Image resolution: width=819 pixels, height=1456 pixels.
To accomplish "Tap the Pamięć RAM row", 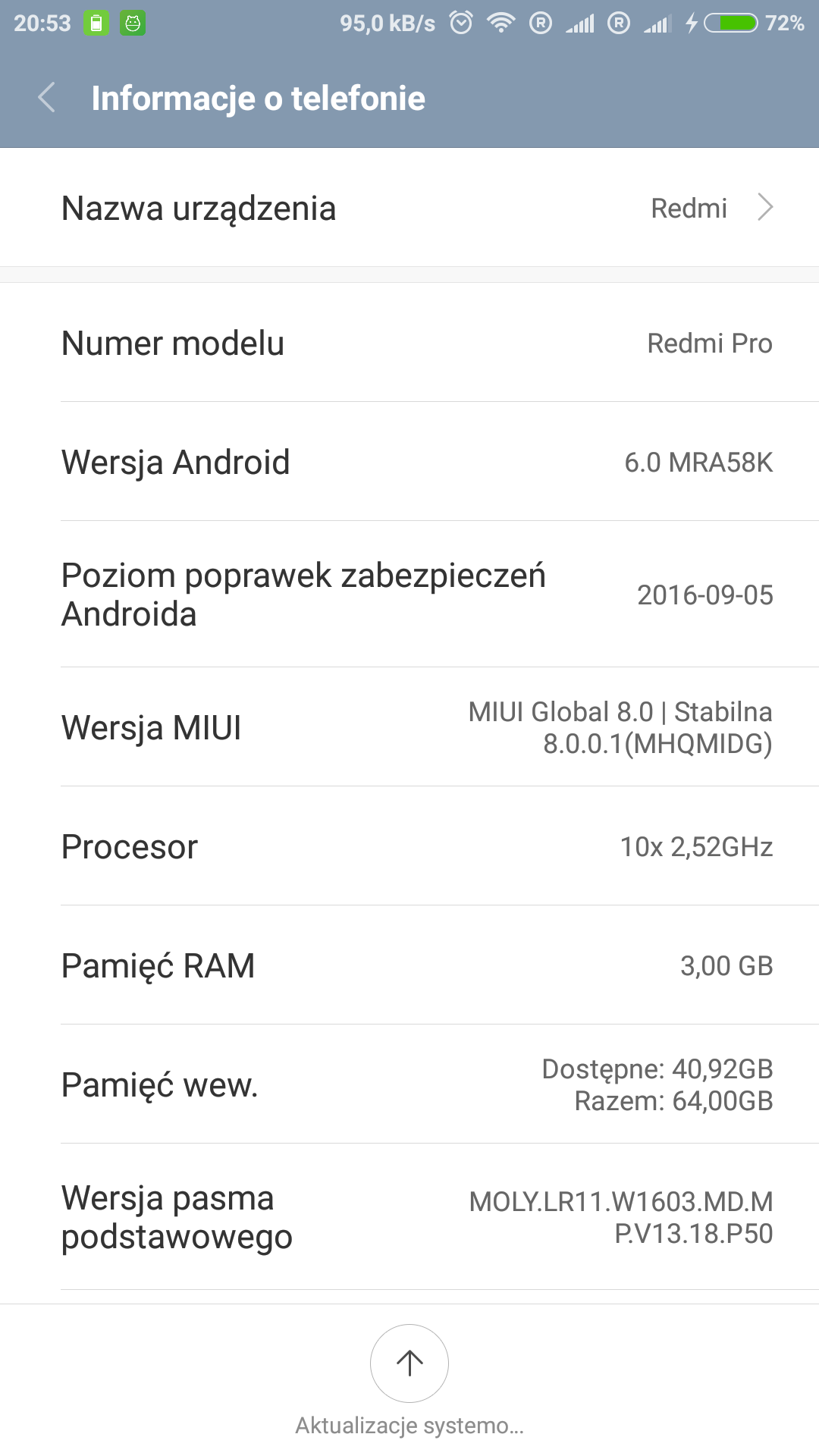I will pyautogui.click(x=409, y=965).
